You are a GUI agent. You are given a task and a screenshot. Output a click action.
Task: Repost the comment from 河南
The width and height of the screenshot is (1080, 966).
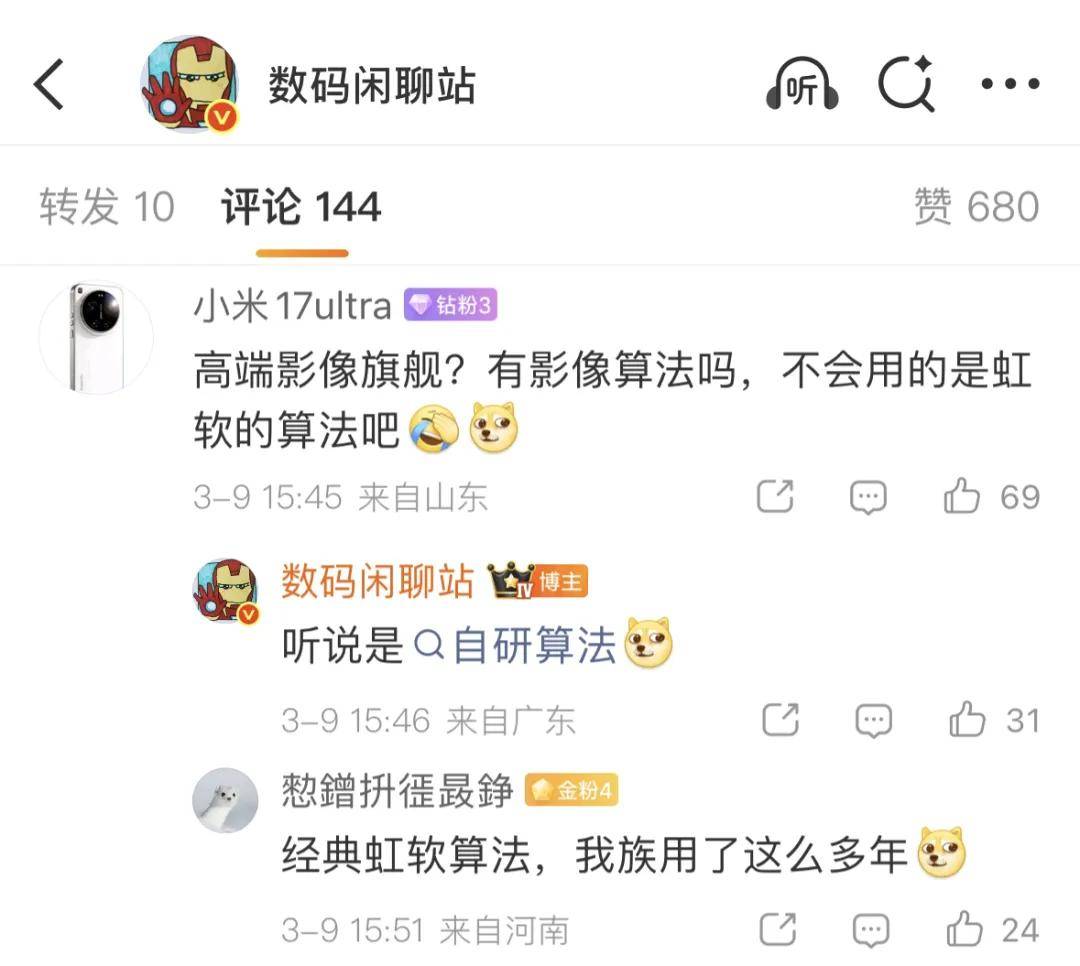coord(779,930)
